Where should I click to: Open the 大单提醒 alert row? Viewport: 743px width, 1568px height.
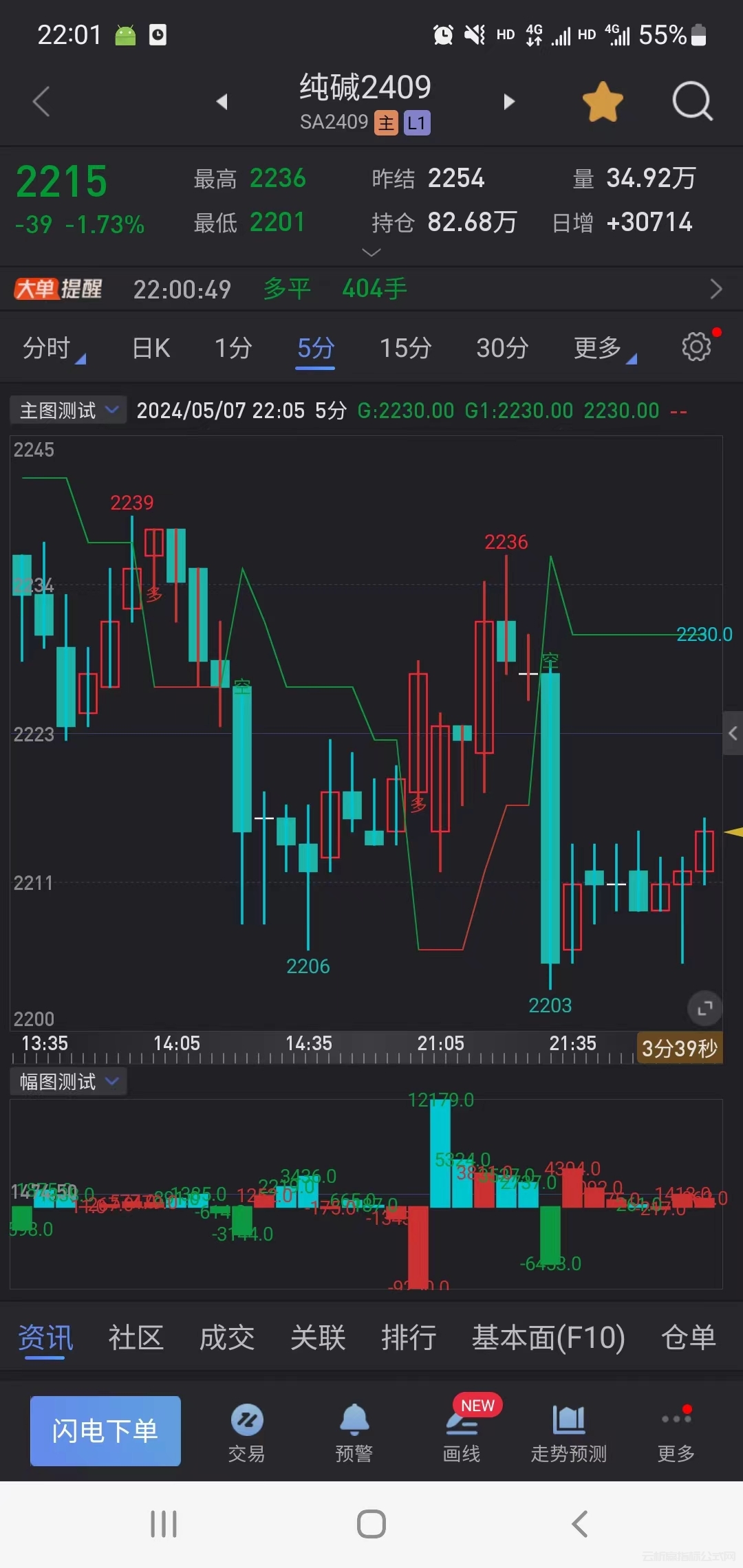pos(371,289)
